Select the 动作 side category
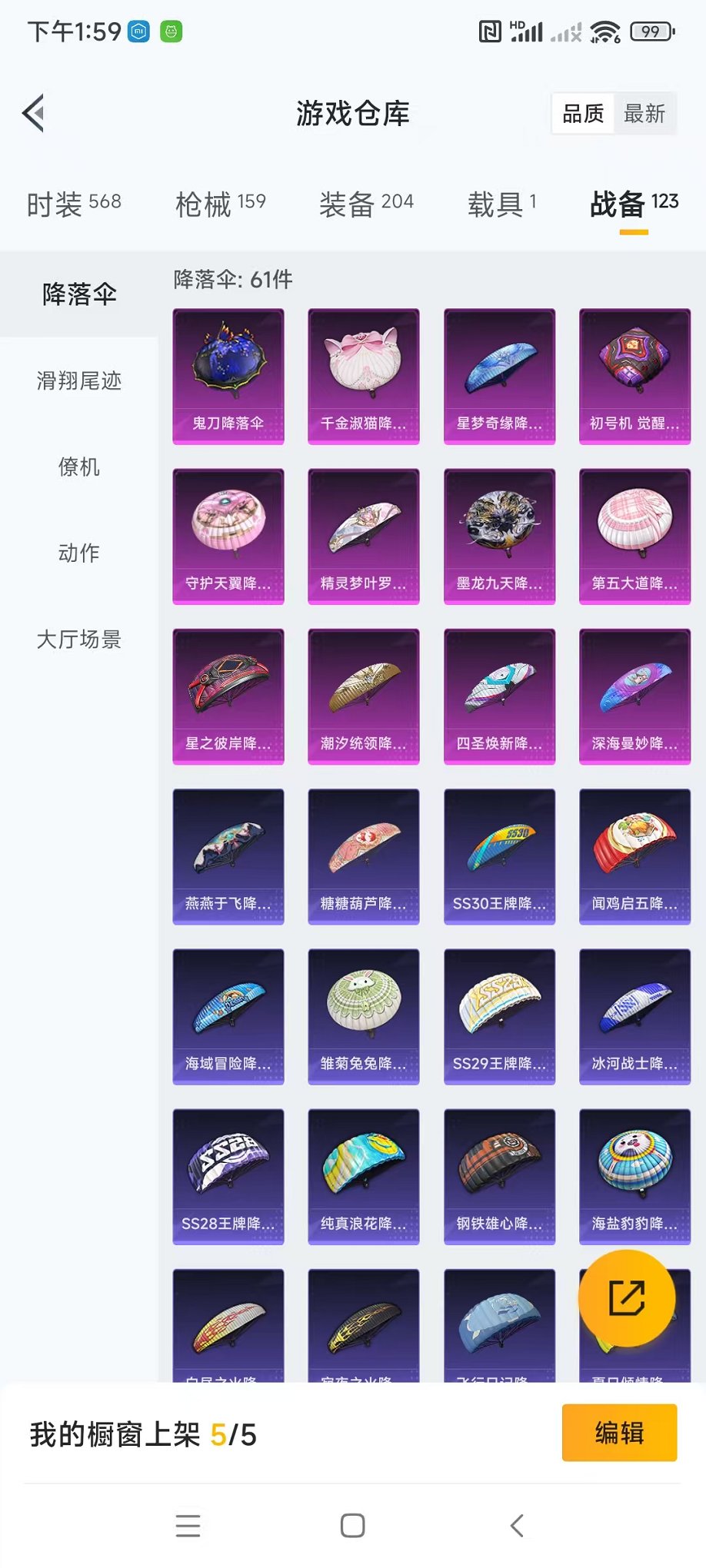This screenshot has width=706, height=1568. pos(78,553)
